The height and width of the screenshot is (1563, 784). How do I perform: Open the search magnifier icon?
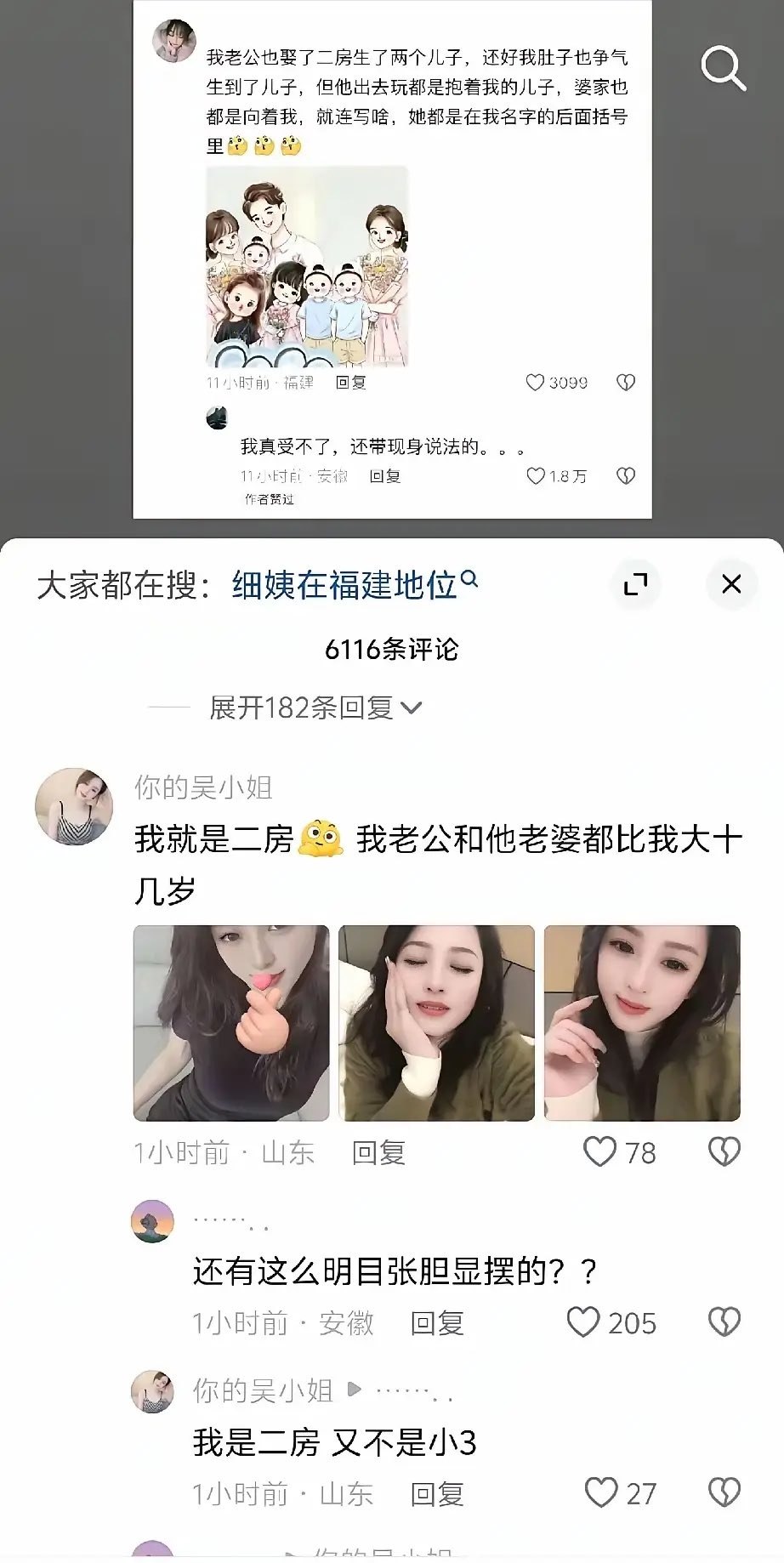pos(724,69)
